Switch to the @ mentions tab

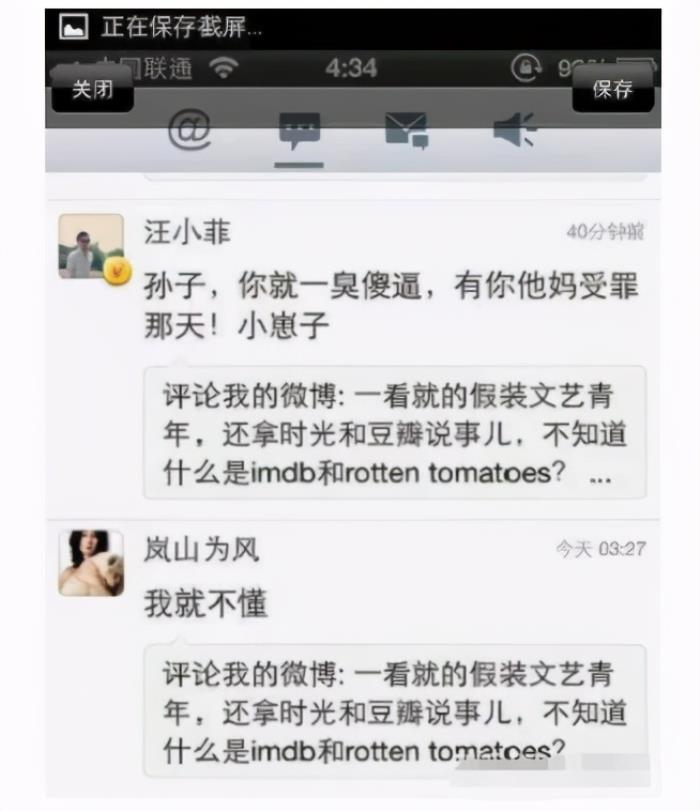tap(188, 131)
